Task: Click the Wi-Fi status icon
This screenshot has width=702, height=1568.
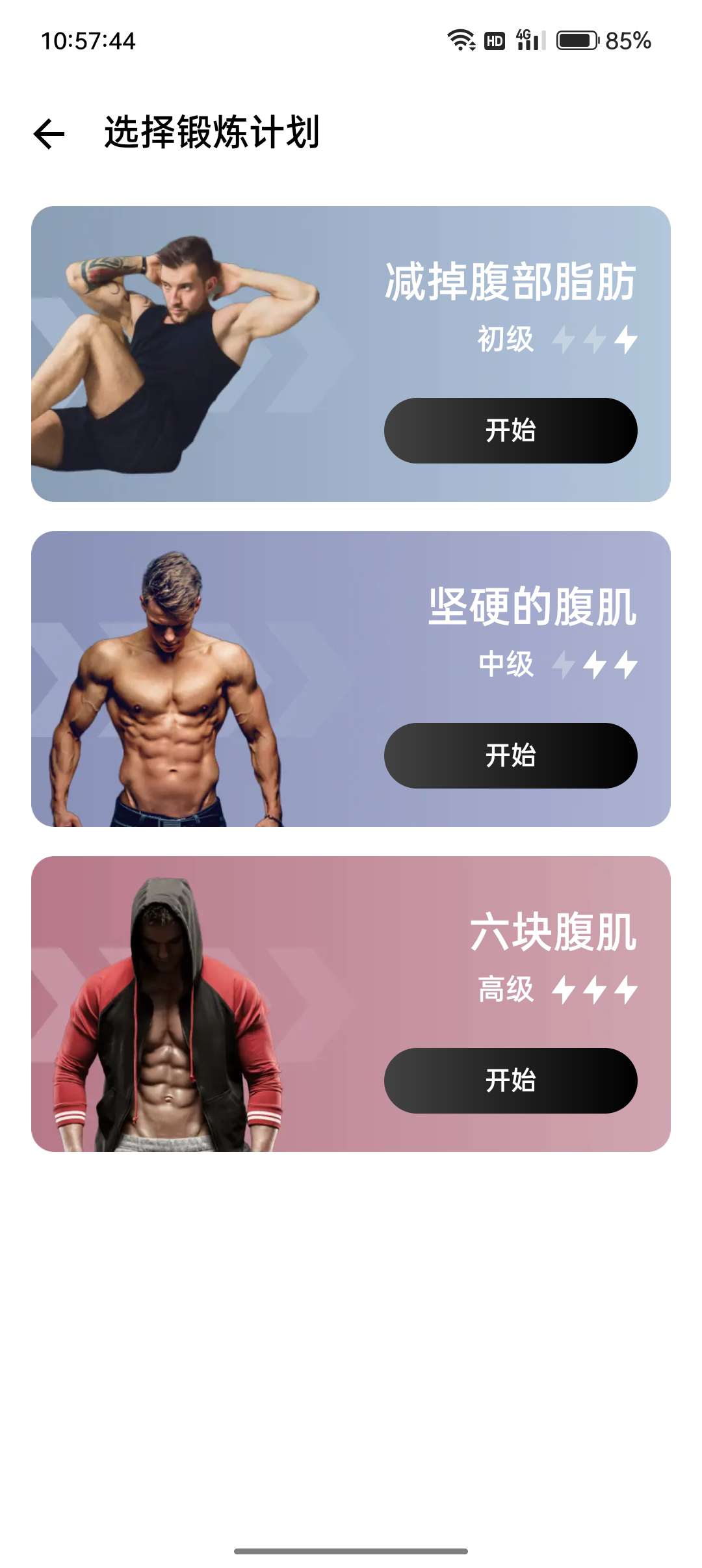Action: click(461, 41)
